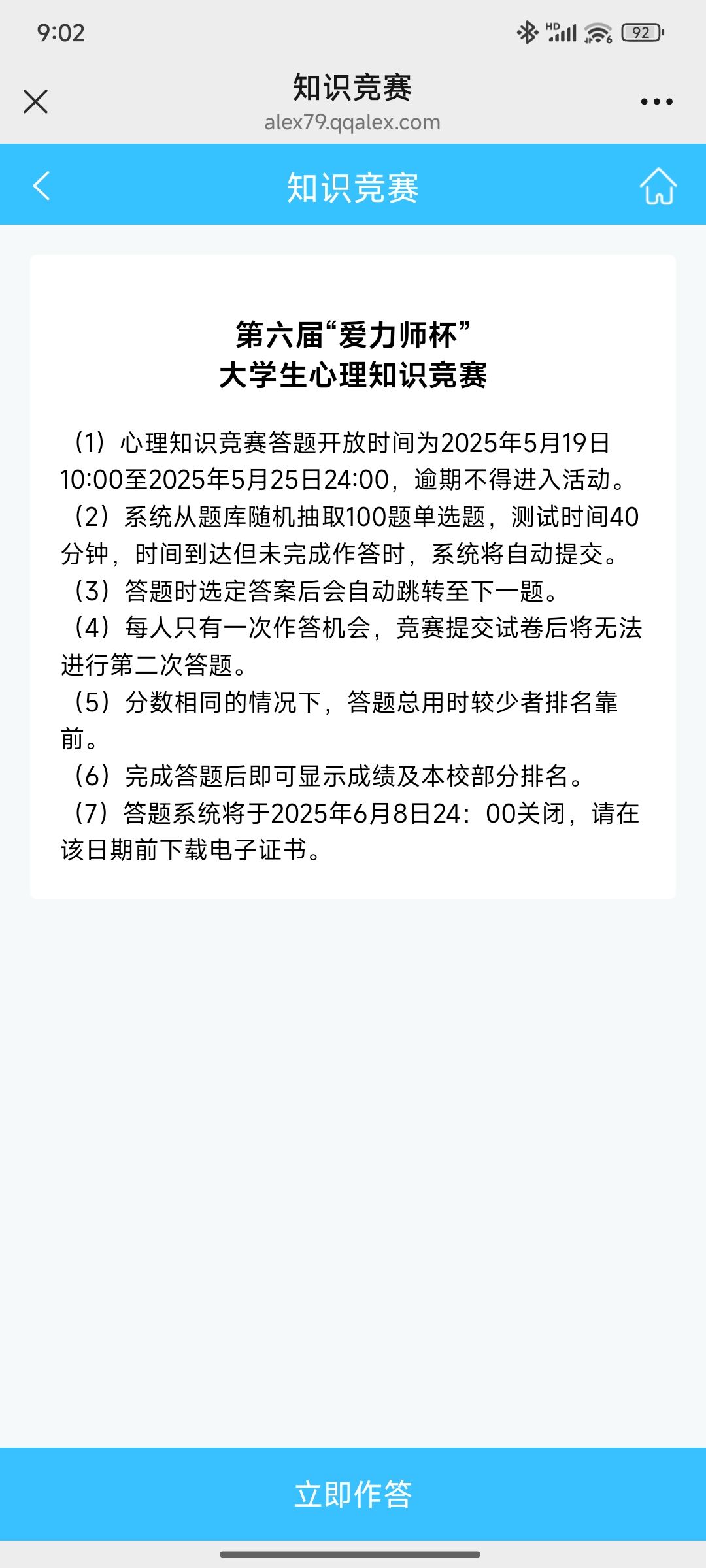Image resolution: width=706 pixels, height=1568 pixels.
Task: Go back using the blue header arrow
Action: tap(41, 186)
